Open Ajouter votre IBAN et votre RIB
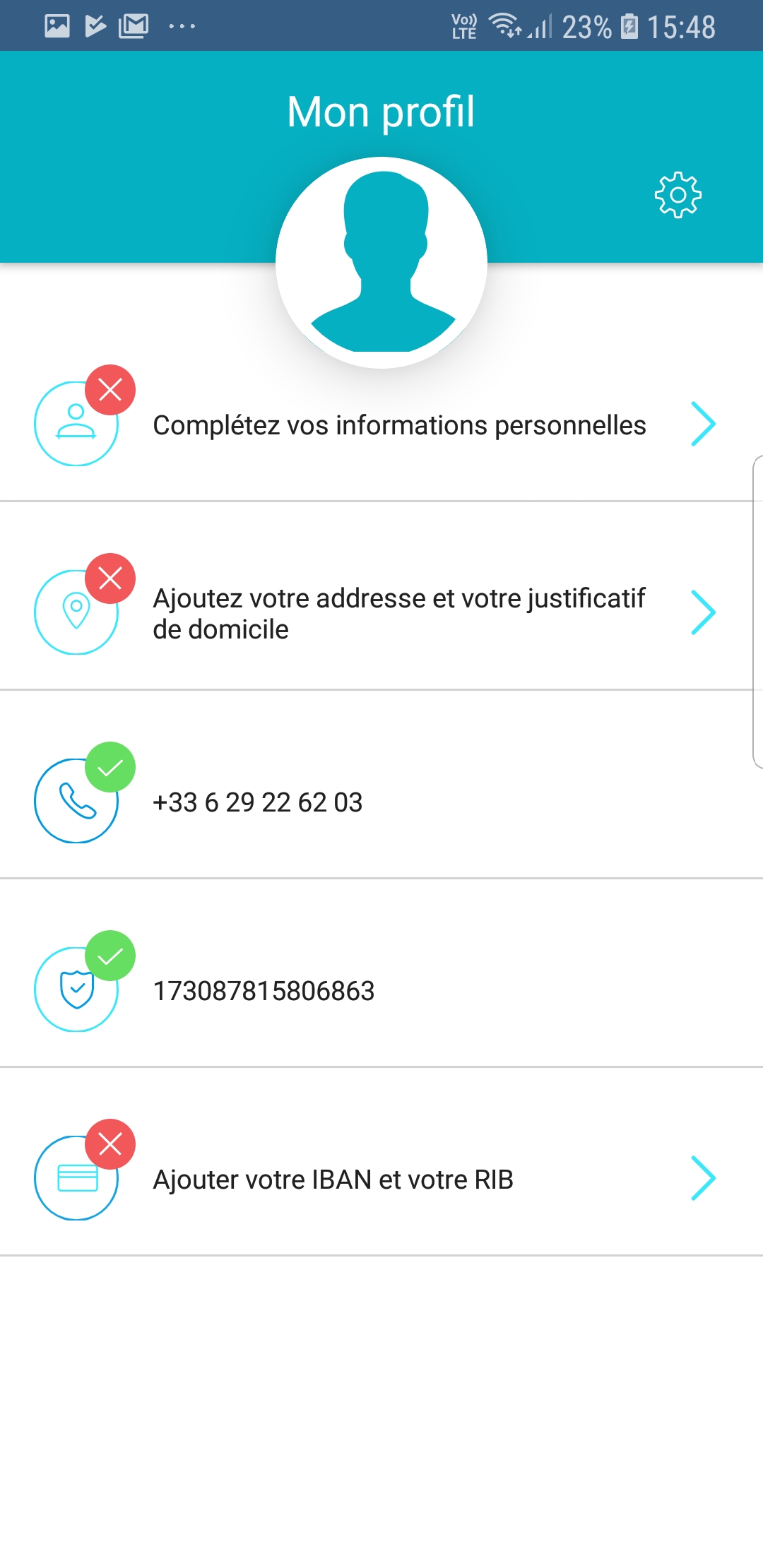Viewport: 763px width, 1568px height. tap(381, 1178)
